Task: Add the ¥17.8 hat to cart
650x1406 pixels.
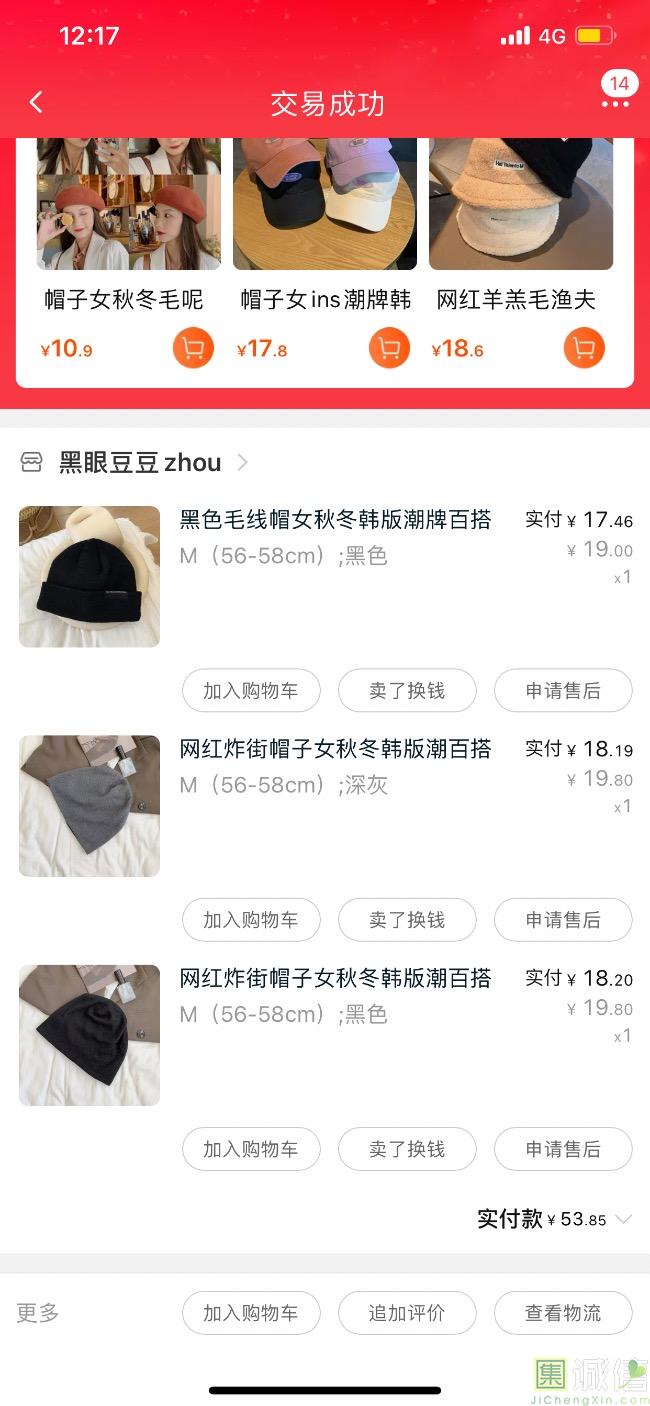Action: coord(389,348)
